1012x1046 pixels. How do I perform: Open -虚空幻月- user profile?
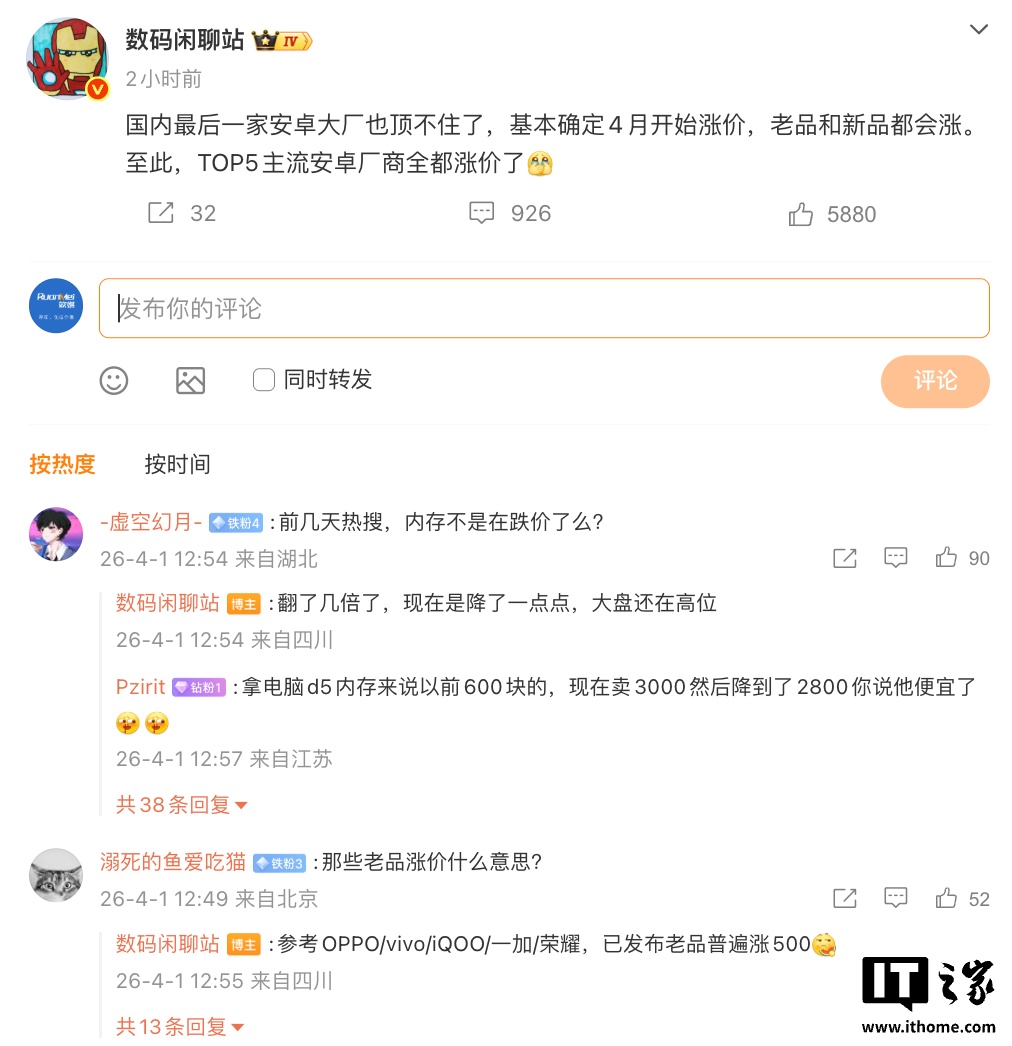151,522
